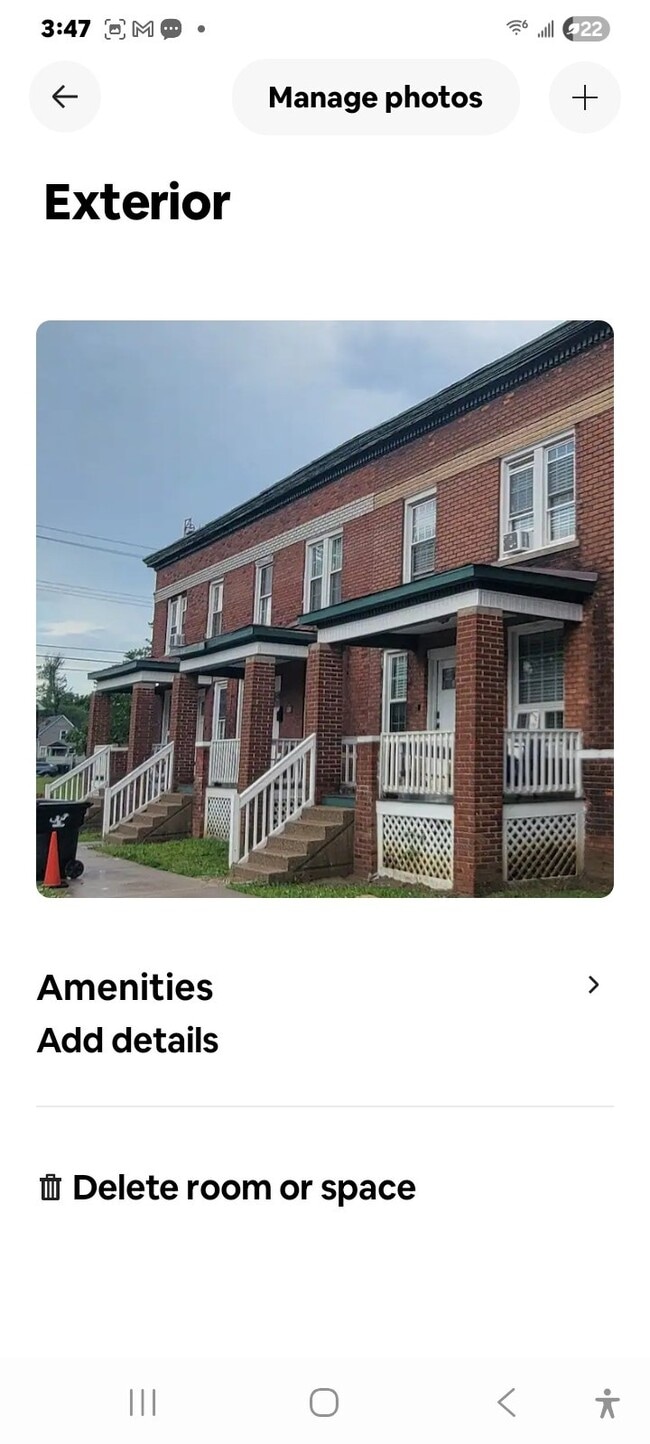Screen dimensions: 650x1444
Task: Tap the Manage photos button
Action: coord(375,97)
